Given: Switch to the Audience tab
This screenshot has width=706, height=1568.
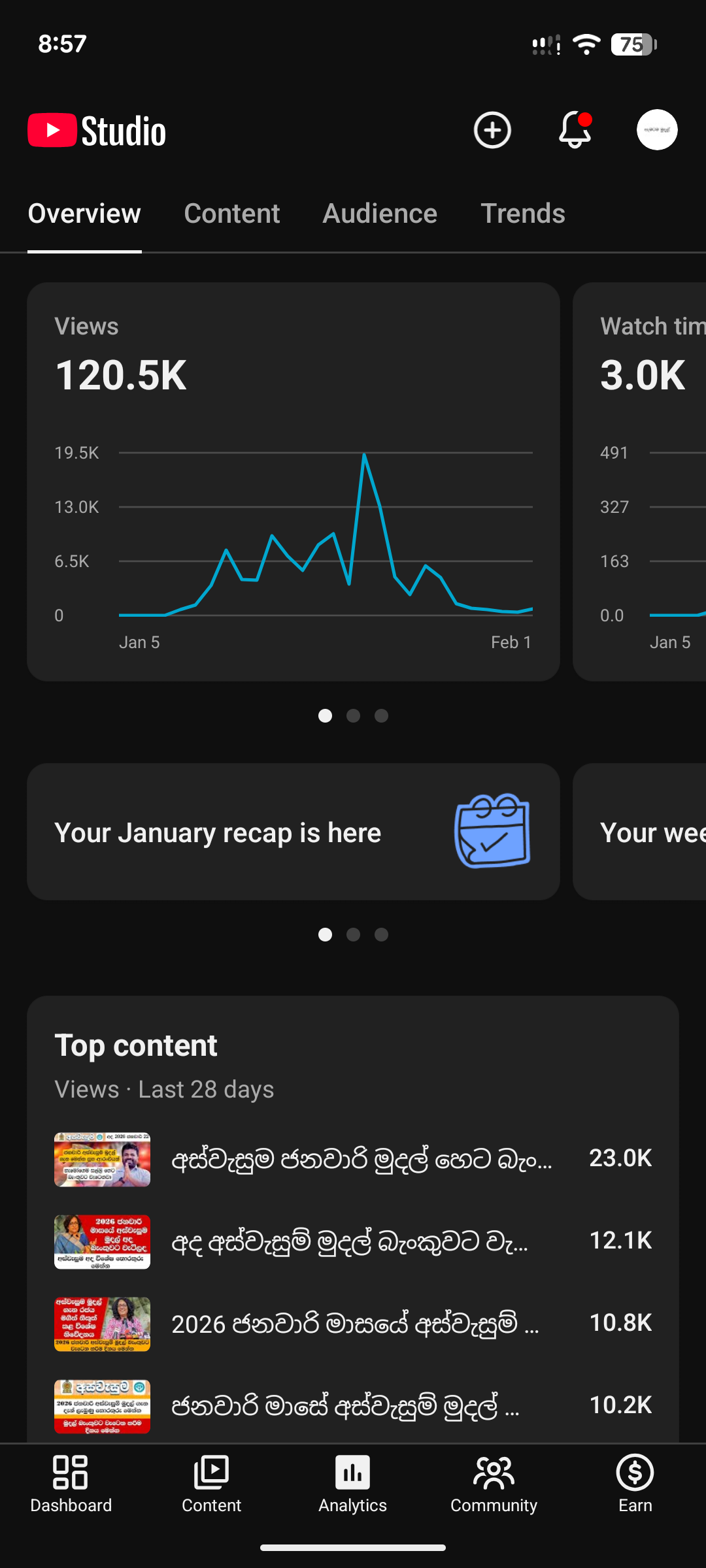Looking at the screenshot, I should coord(380,214).
